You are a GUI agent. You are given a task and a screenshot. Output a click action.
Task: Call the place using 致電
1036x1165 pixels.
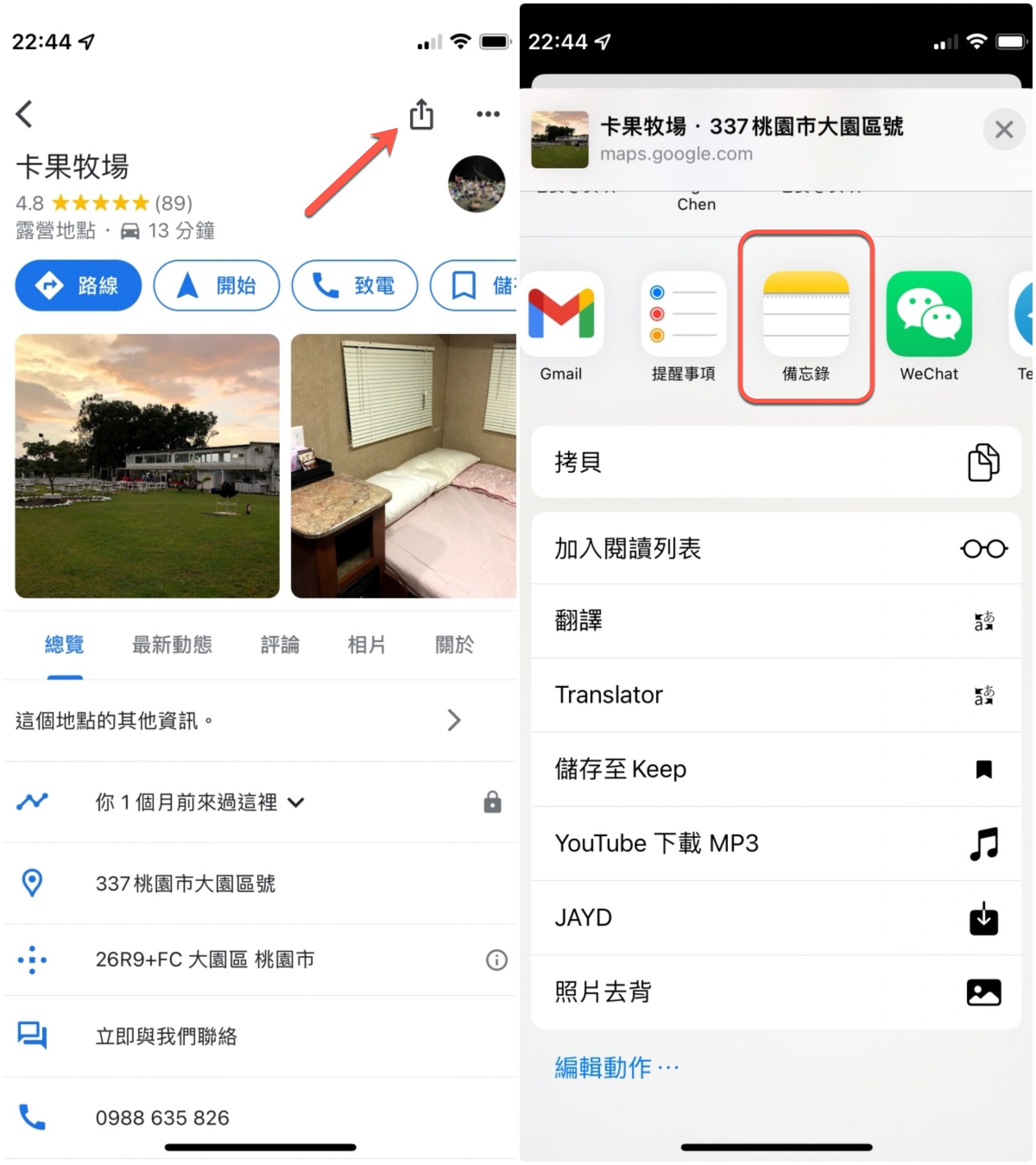tap(354, 285)
